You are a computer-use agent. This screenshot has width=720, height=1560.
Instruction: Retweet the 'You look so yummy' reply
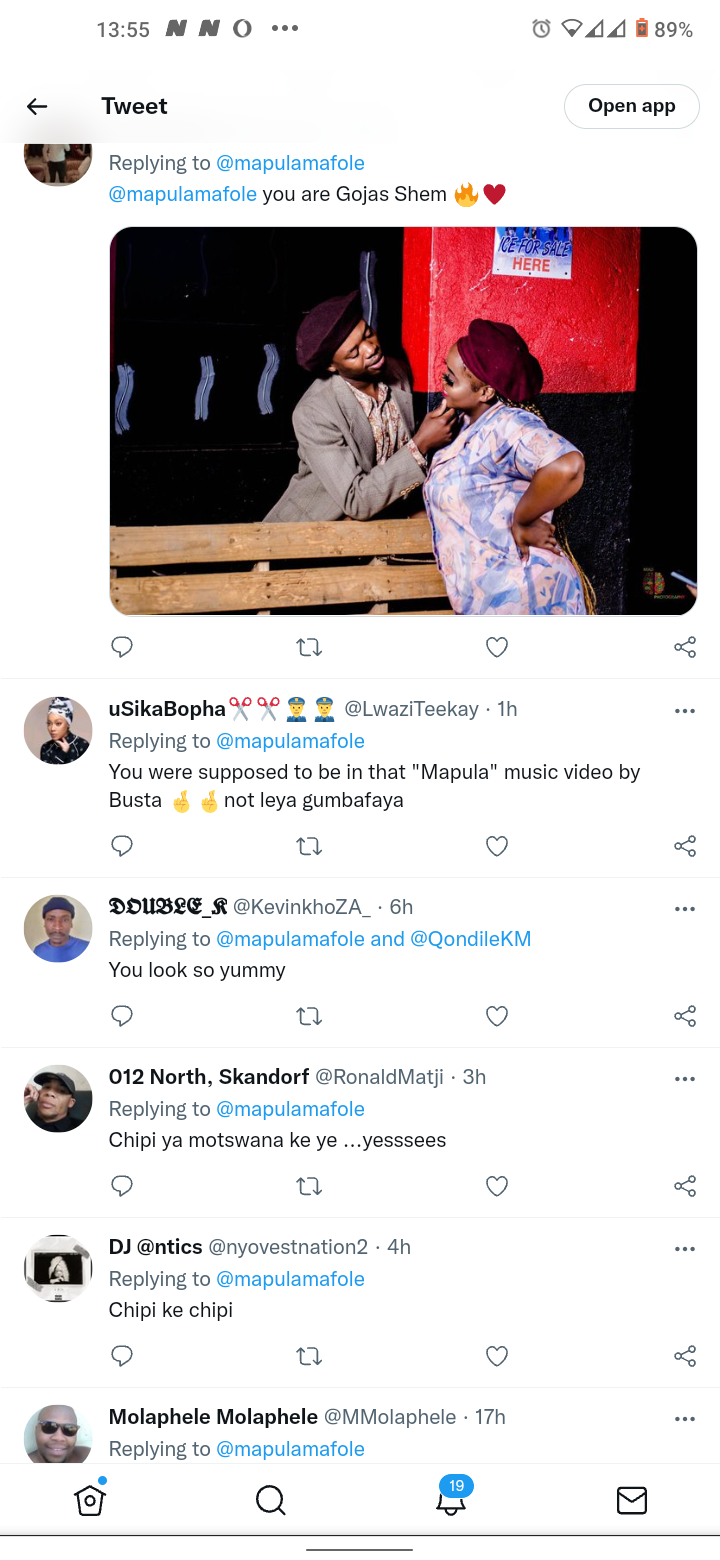point(309,1016)
